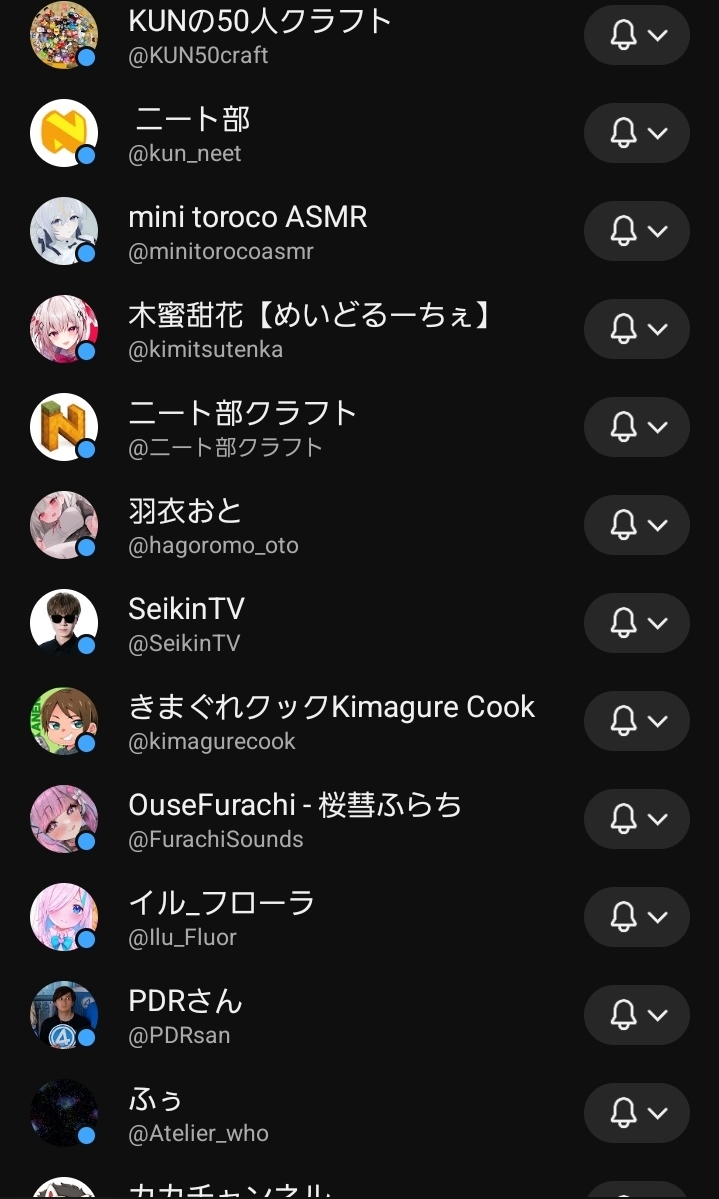This screenshot has width=719, height=1199.
Task: Change notification settings for @kun_neet
Action: point(637,133)
